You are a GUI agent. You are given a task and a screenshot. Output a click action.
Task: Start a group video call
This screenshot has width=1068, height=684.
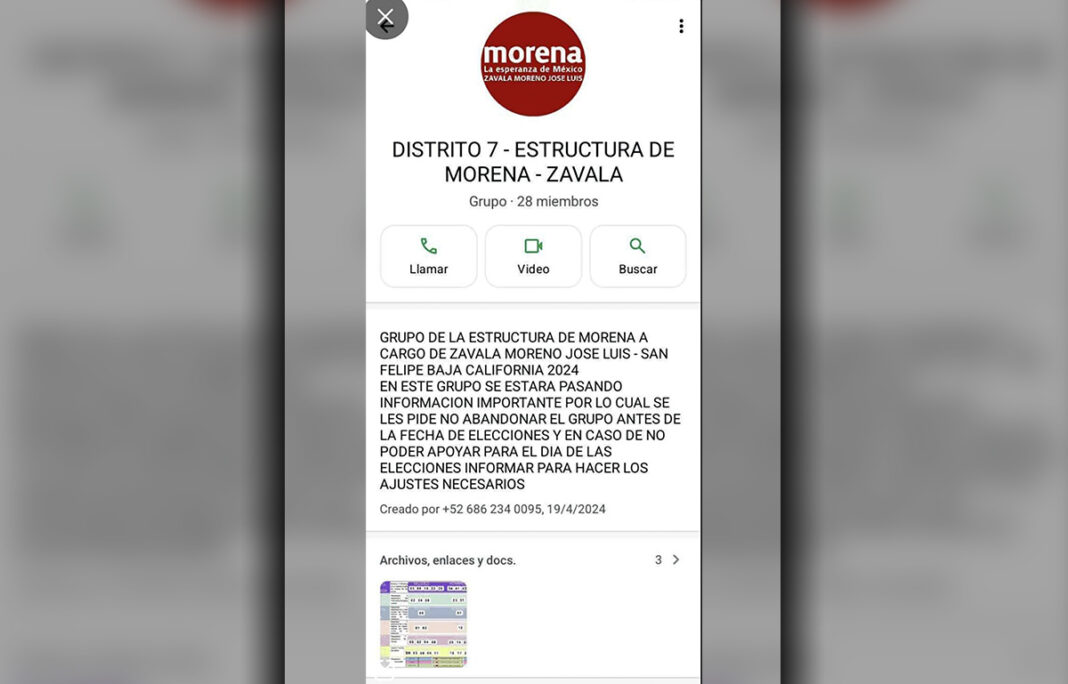[533, 256]
